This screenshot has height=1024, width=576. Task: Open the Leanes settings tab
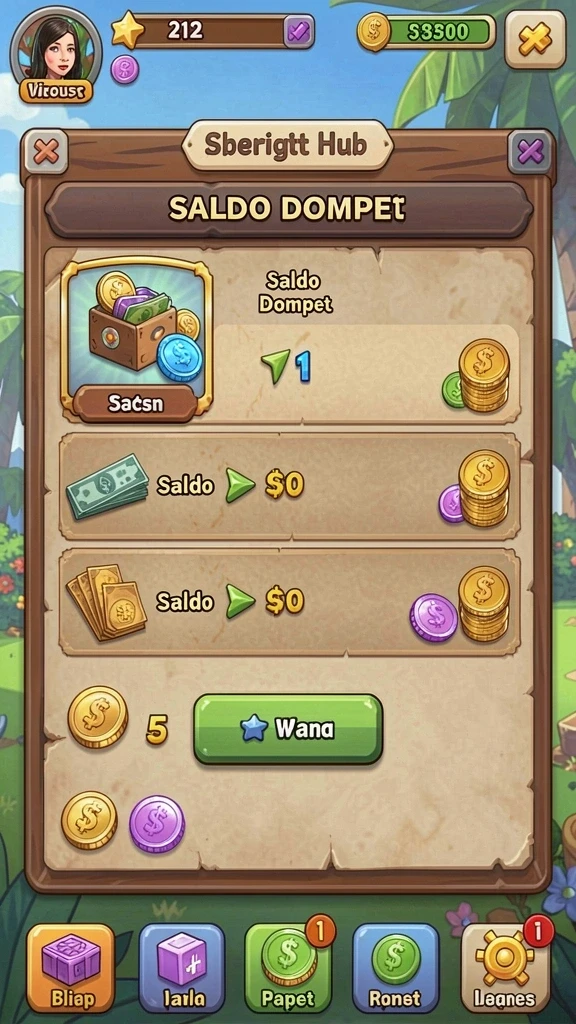505,967
